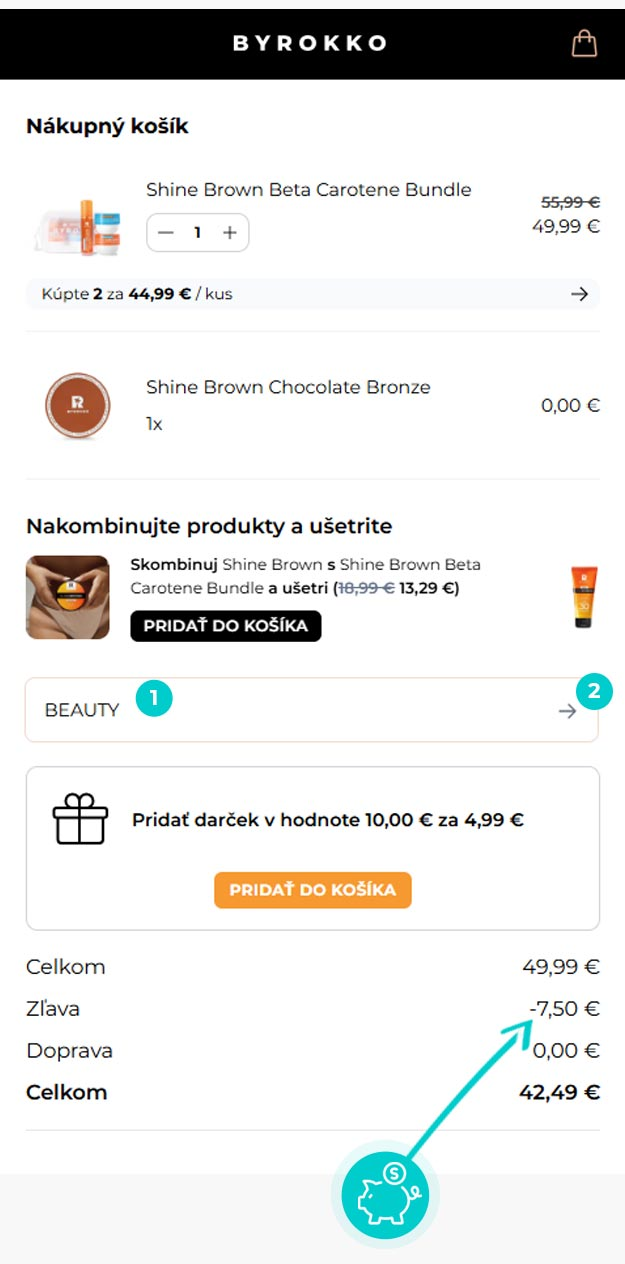Open the shopping bag icon
The height and width of the screenshot is (1264, 625).
coord(584,43)
